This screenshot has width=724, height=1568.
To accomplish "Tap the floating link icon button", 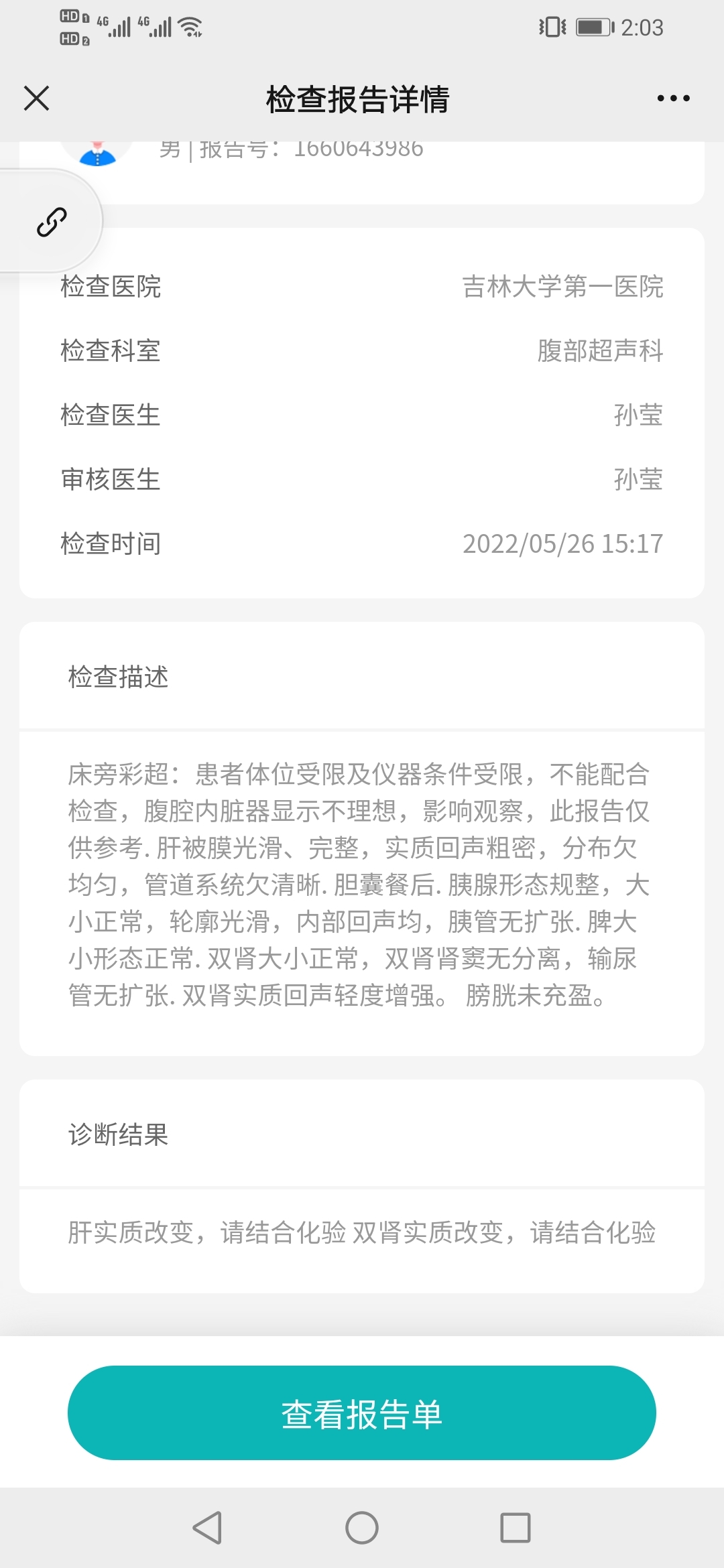I will tap(52, 222).
